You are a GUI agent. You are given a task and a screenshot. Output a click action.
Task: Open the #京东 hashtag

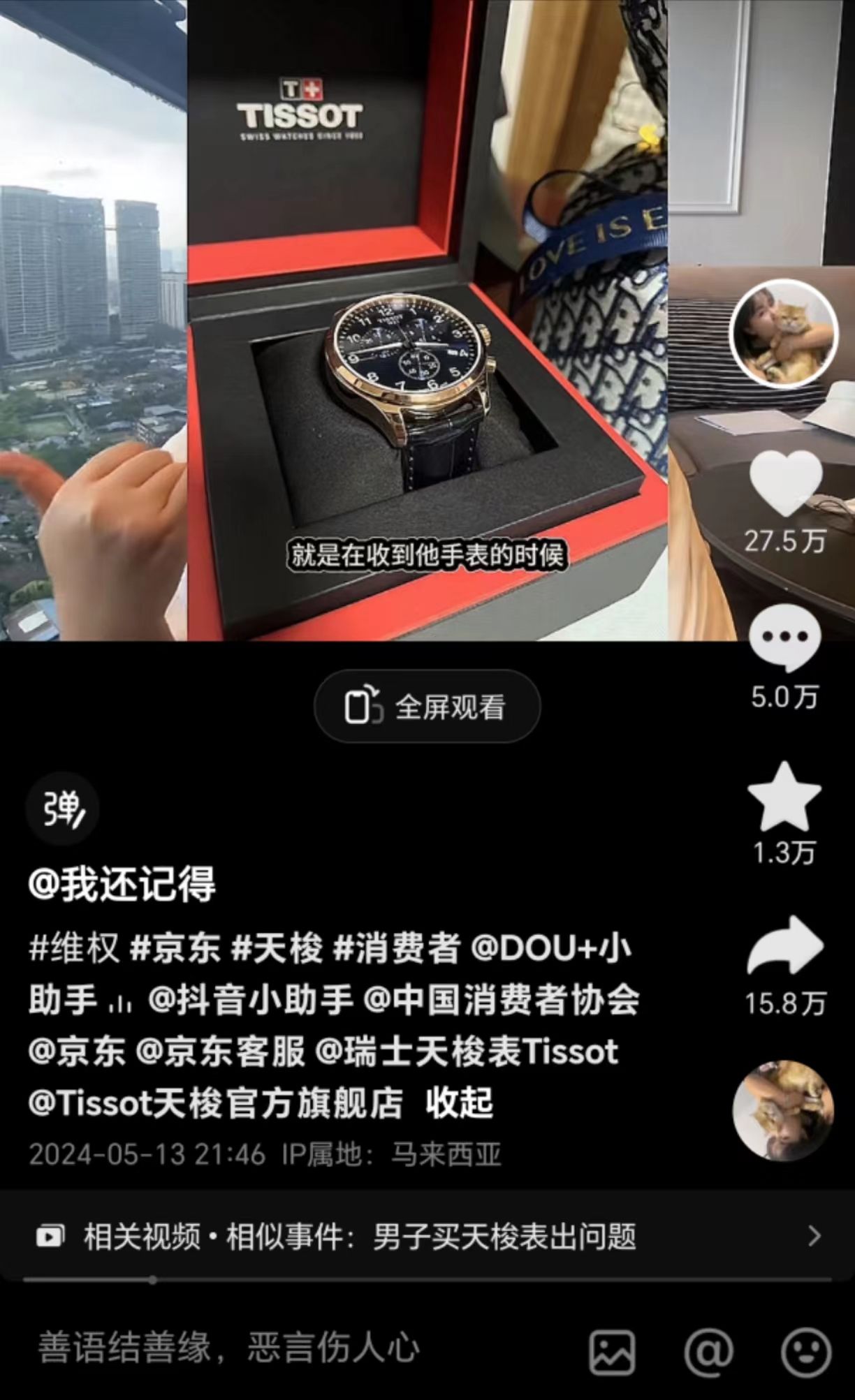pyautogui.click(x=175, y=949)
